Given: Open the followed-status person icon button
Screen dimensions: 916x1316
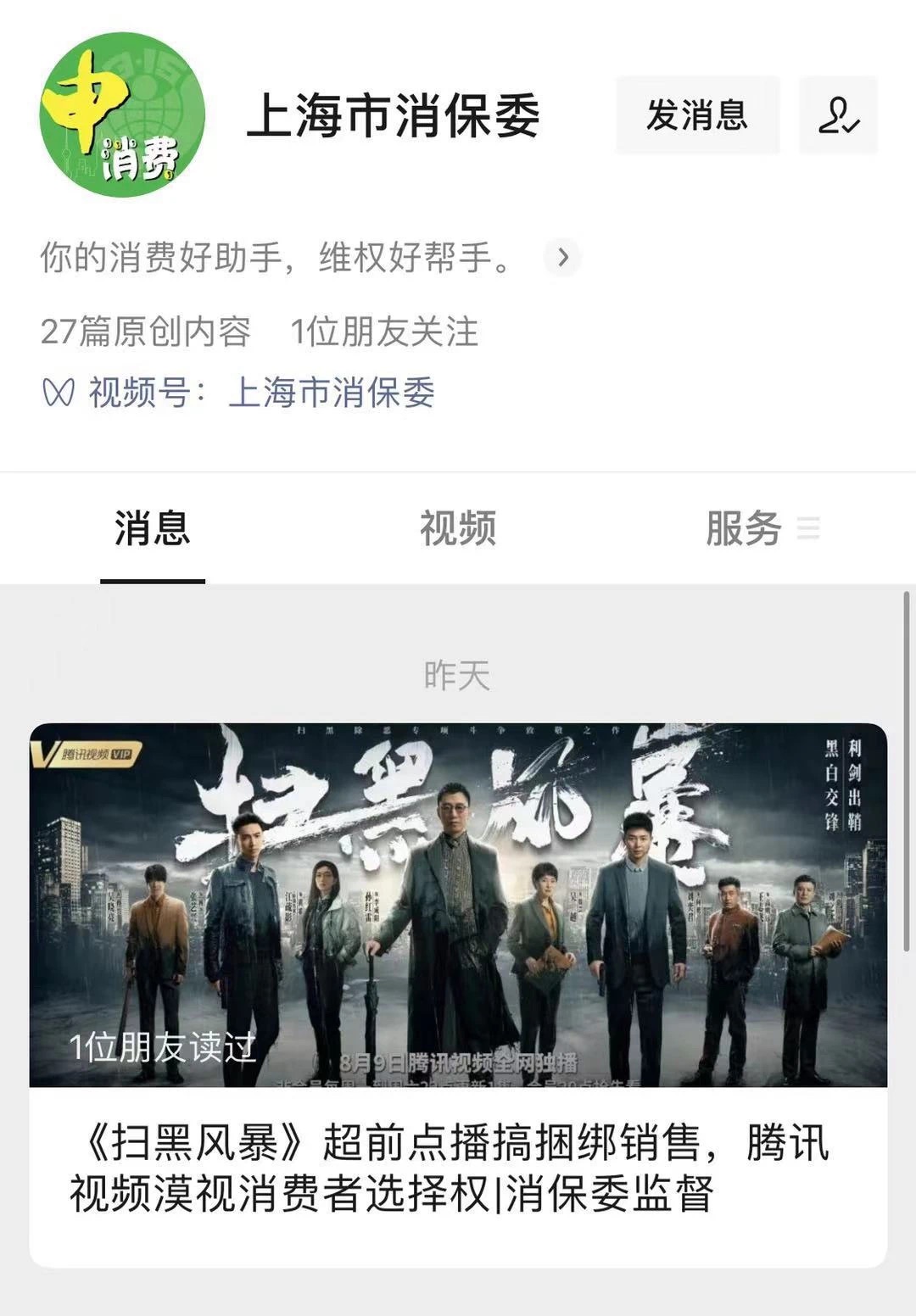Looking at the screenshot, I should 838,115.
